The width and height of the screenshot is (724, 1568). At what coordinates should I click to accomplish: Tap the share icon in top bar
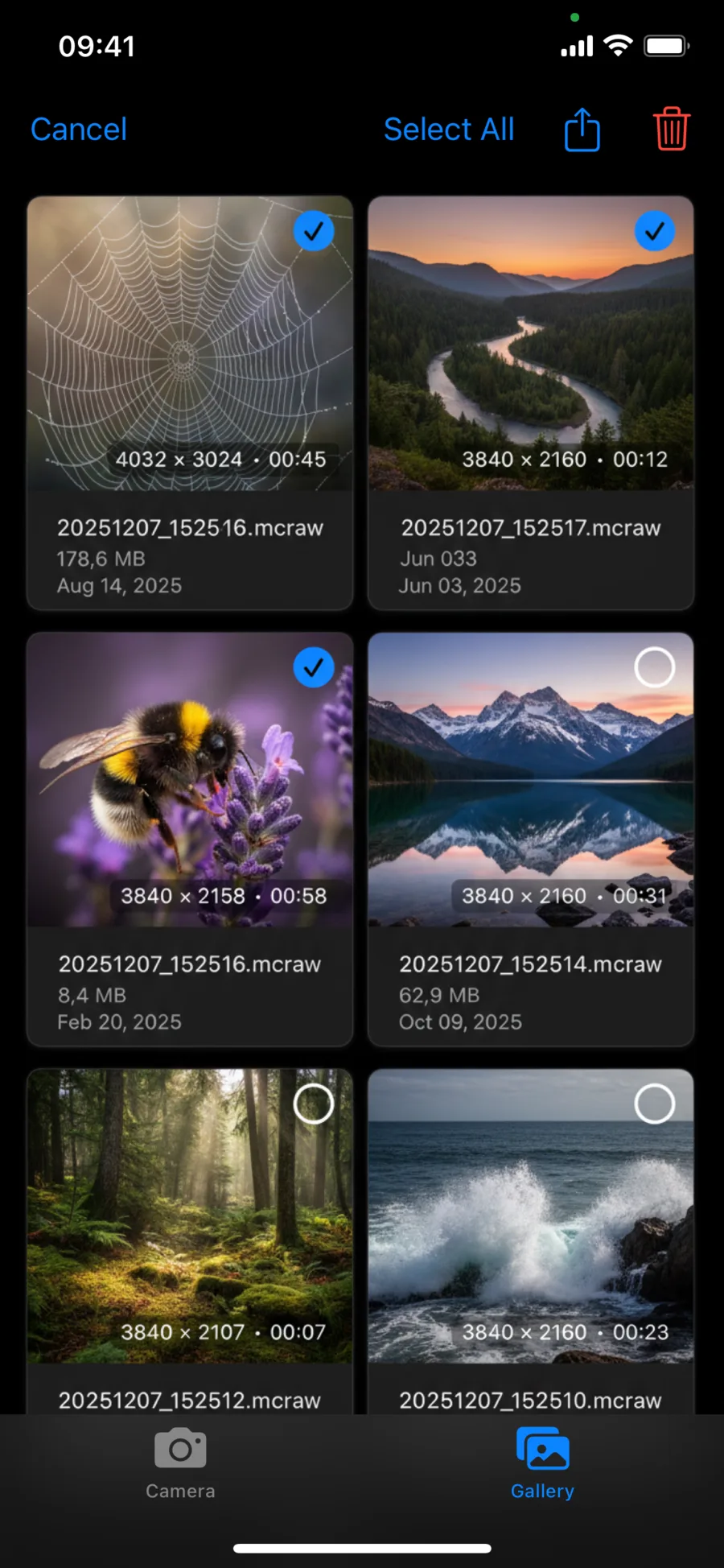click(582, 130)
